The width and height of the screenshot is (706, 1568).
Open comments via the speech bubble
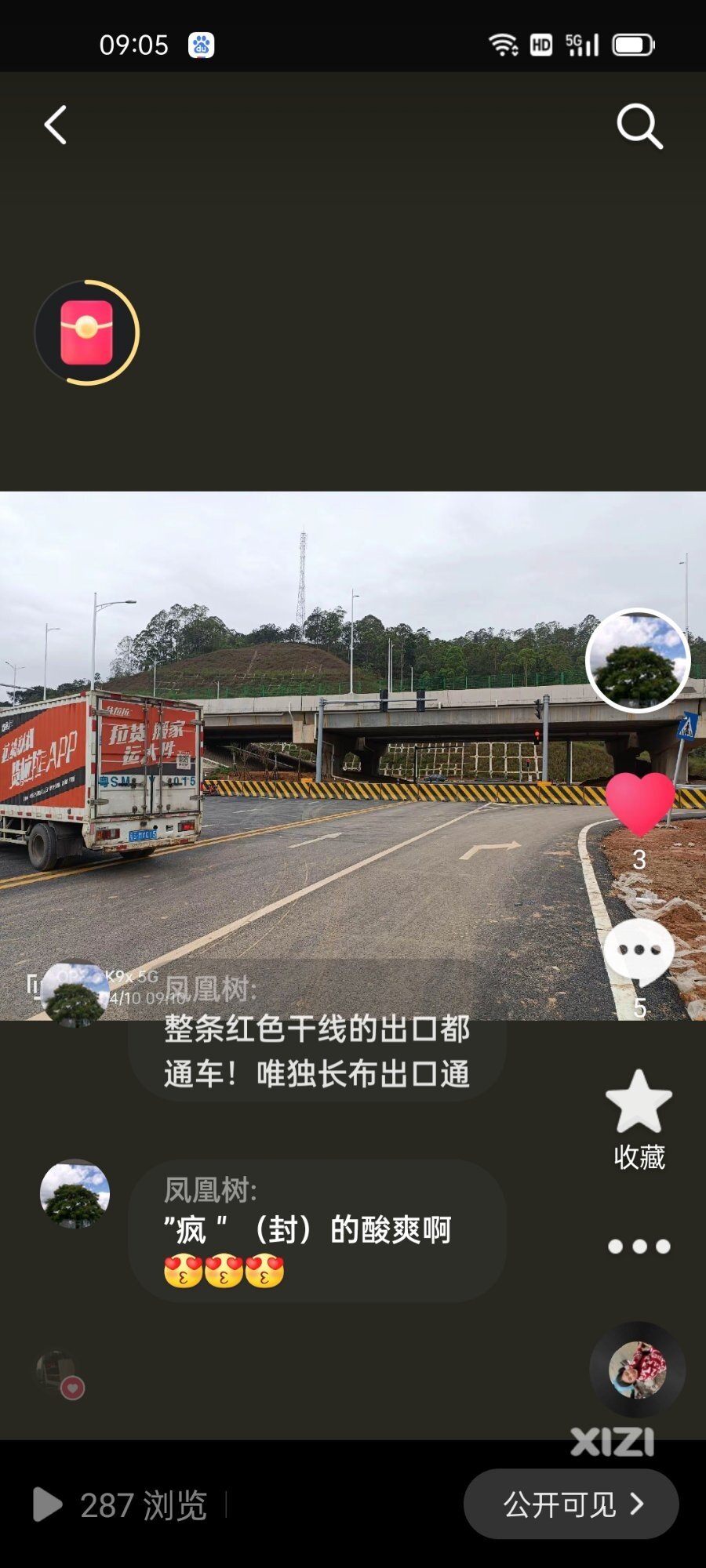(639, 952)
